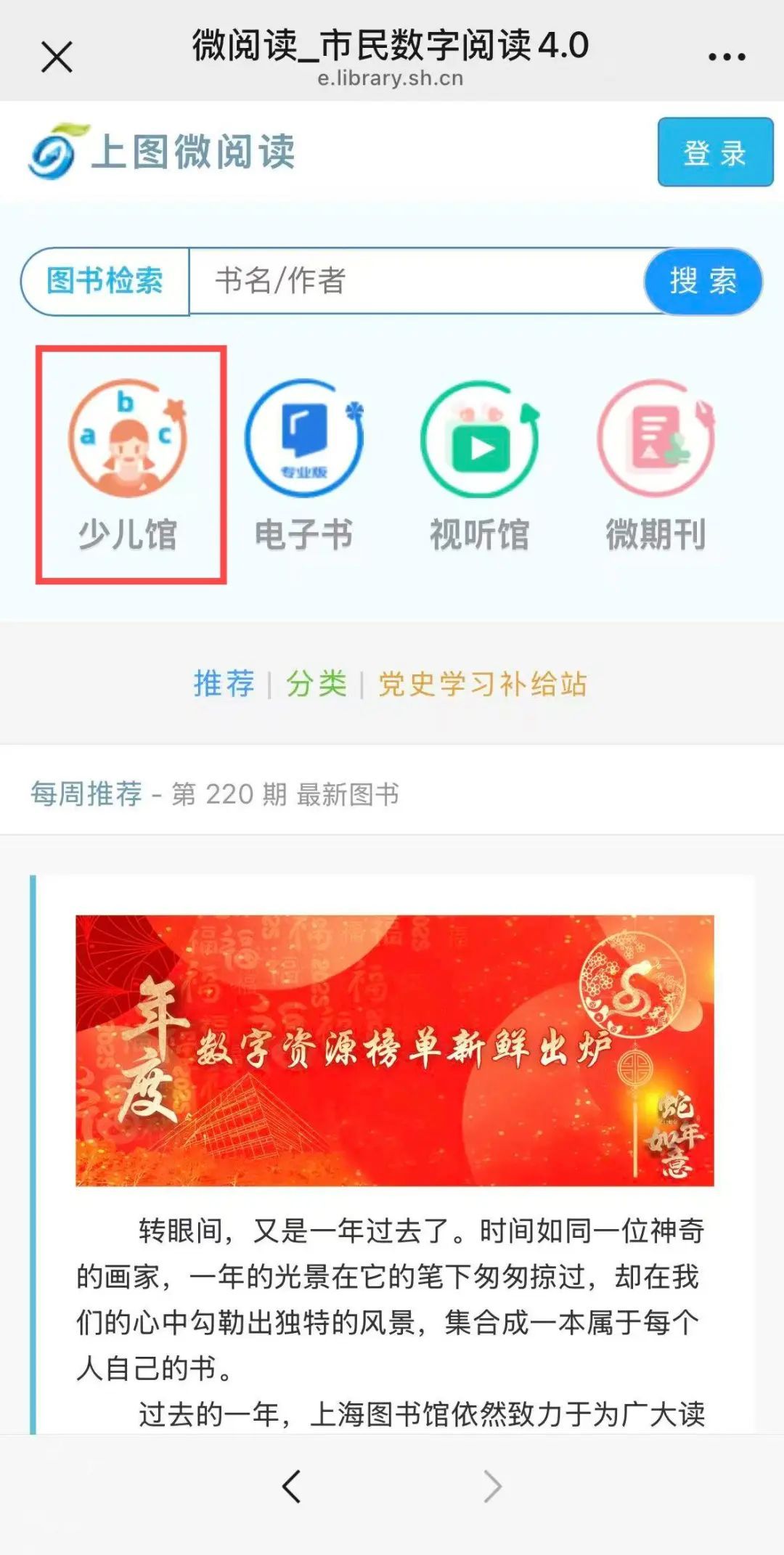
Task: Open the 图书检索 search type selector
Action: [105, 281]
